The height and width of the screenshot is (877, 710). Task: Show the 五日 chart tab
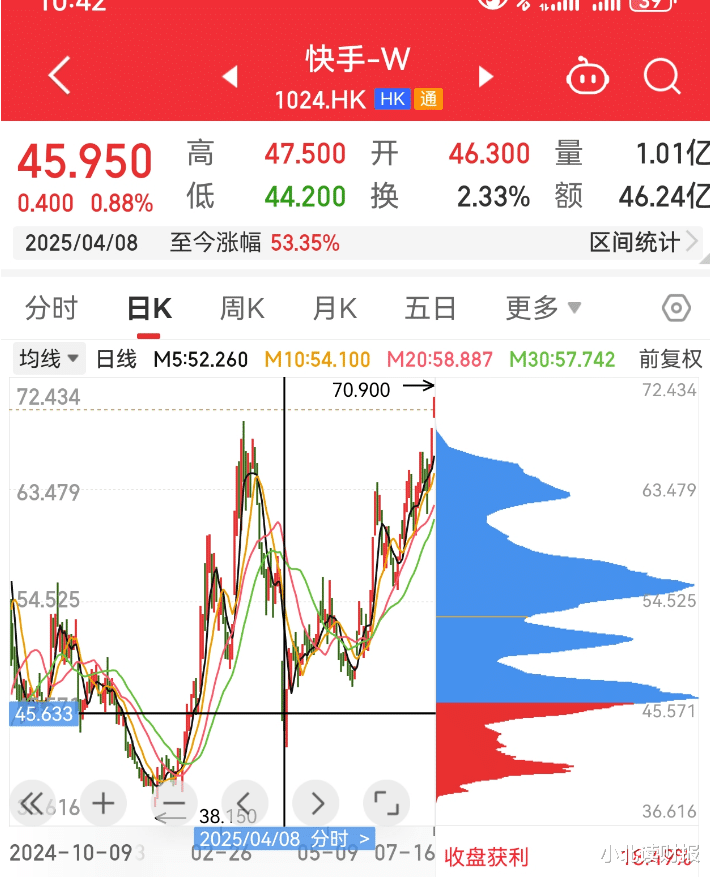[x=430, y=308]
